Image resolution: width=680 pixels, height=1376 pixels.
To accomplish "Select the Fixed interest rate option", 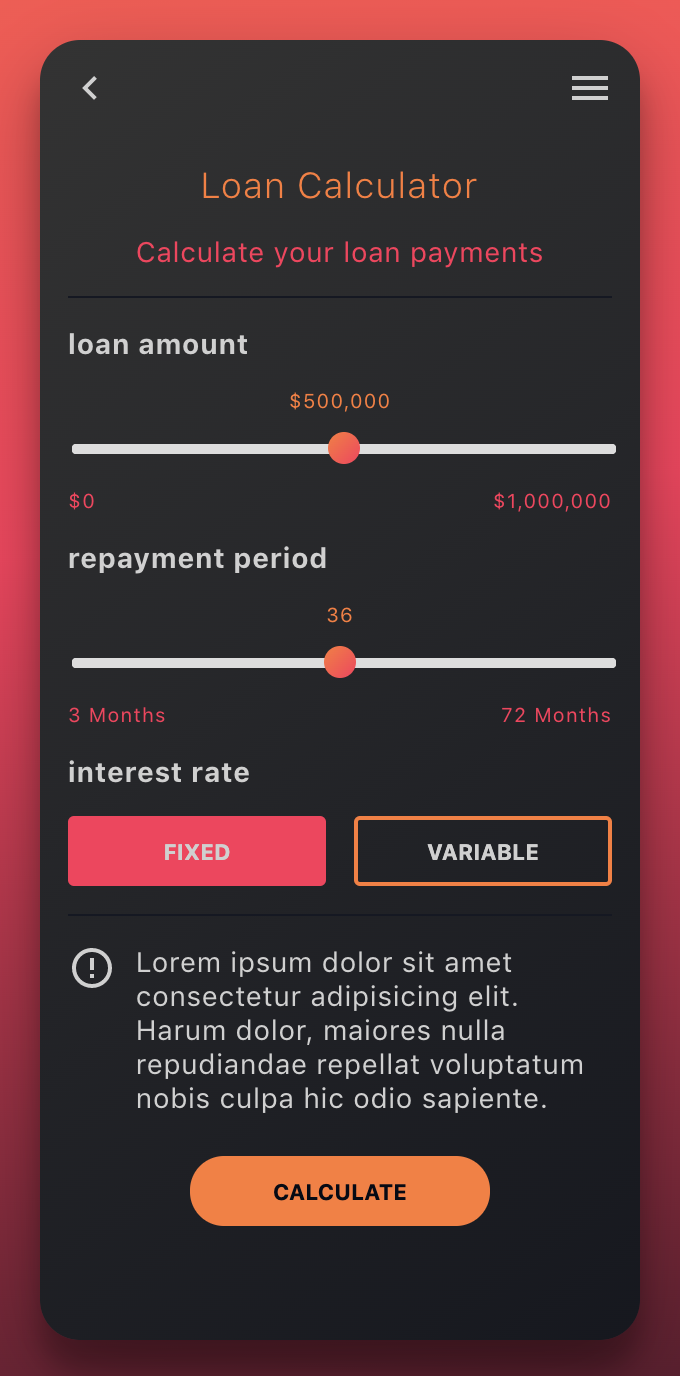I will (197, 851).
